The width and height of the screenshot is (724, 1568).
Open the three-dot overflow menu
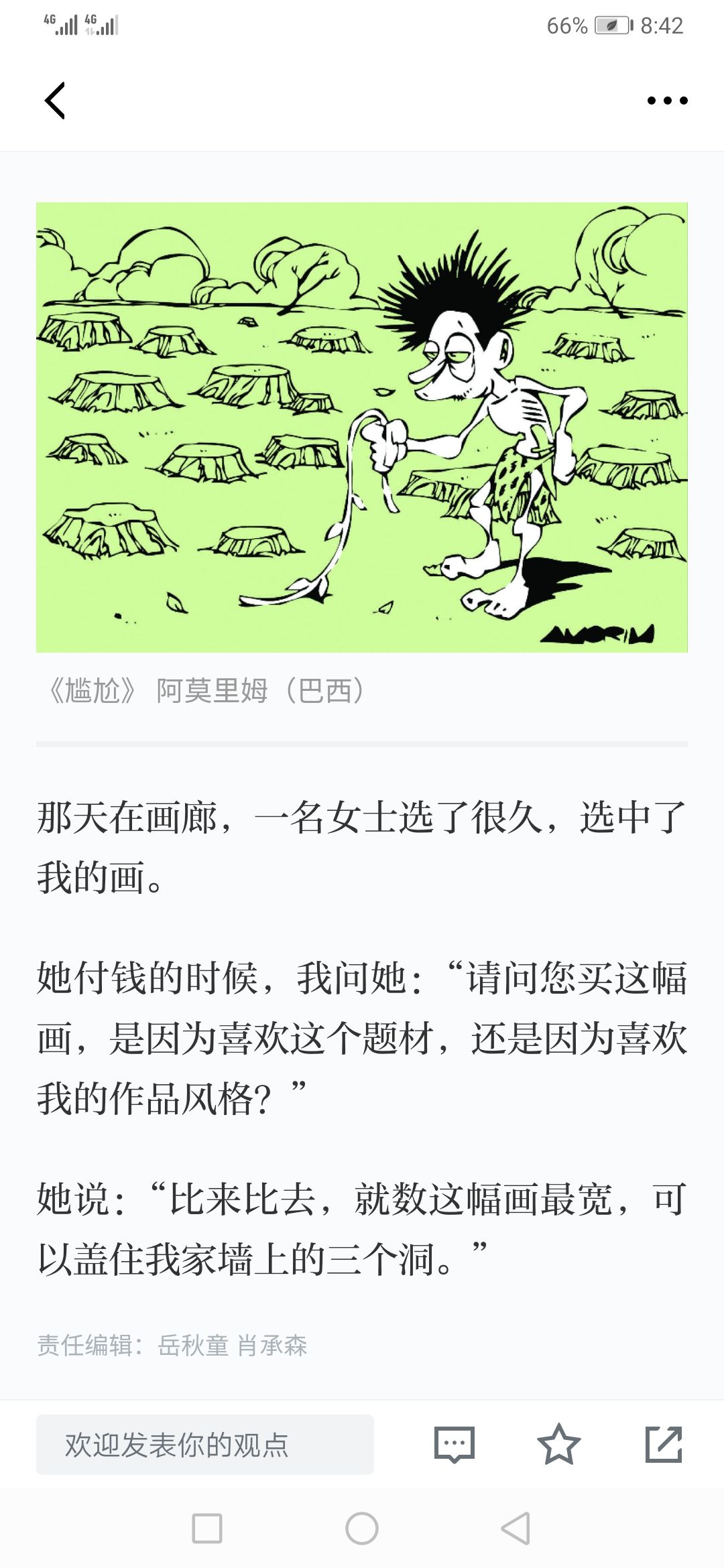pos(667,101)
